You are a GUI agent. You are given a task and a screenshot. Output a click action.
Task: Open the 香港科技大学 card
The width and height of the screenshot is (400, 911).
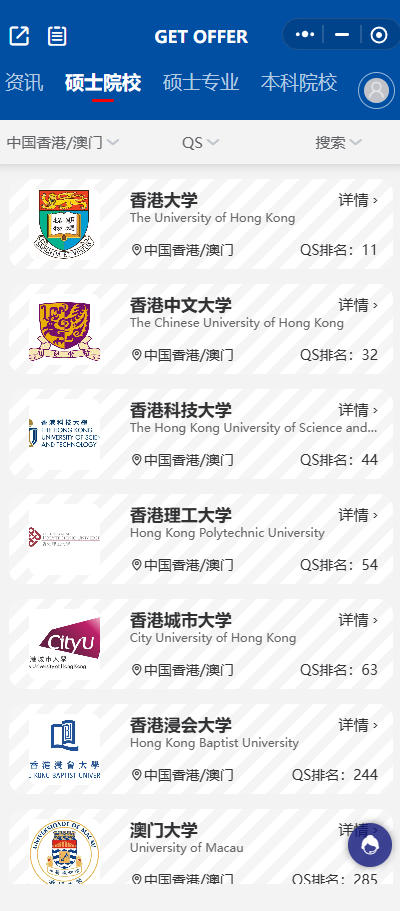(x=201, y=434)
